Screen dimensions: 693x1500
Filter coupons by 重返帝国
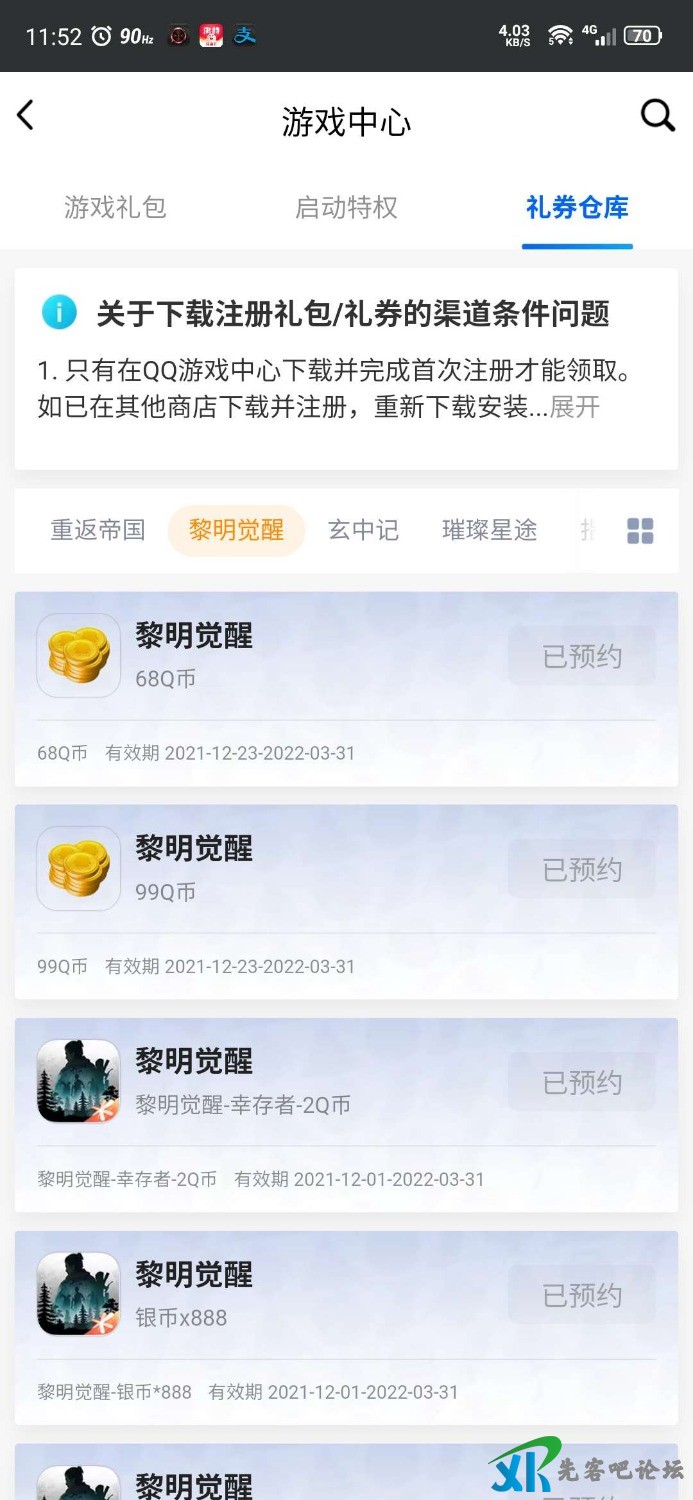coord(98,530)
